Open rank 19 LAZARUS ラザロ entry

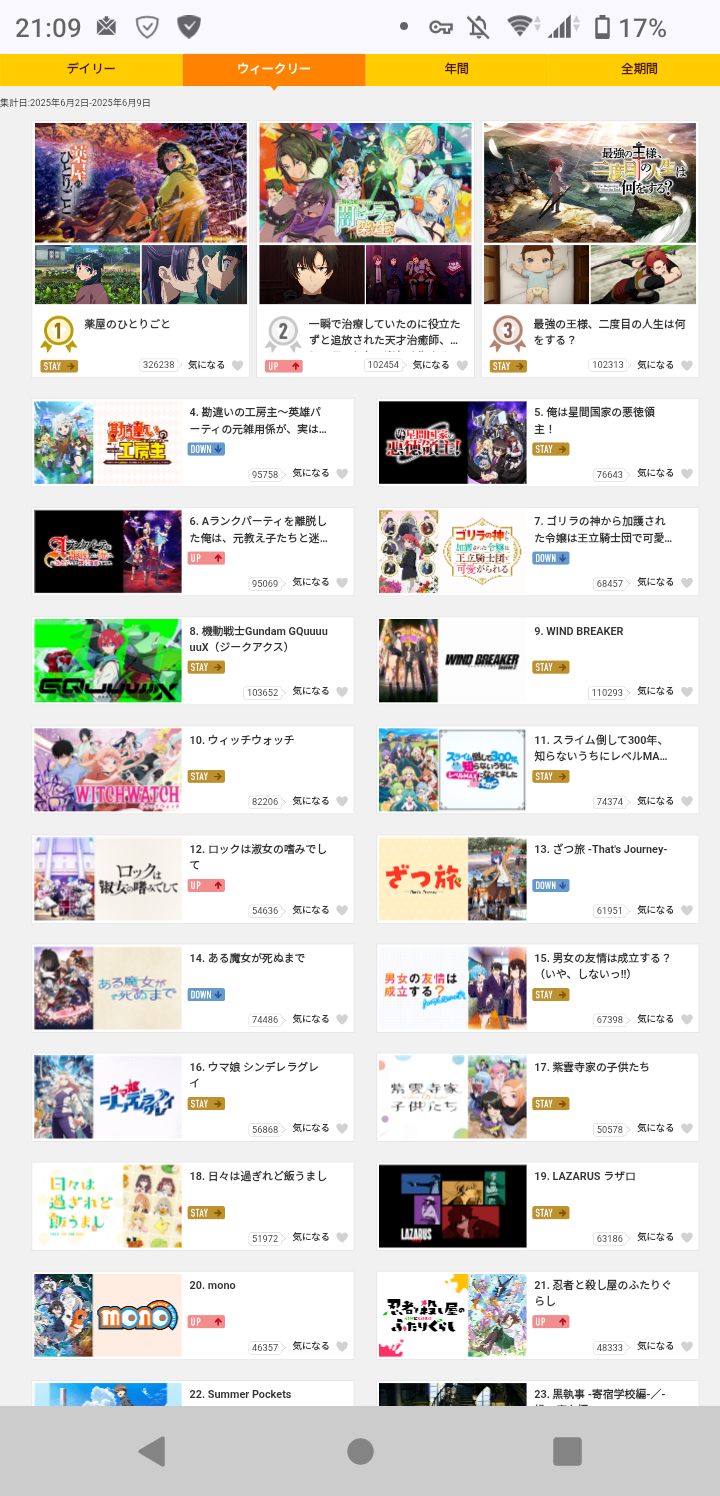point(538,1206)
